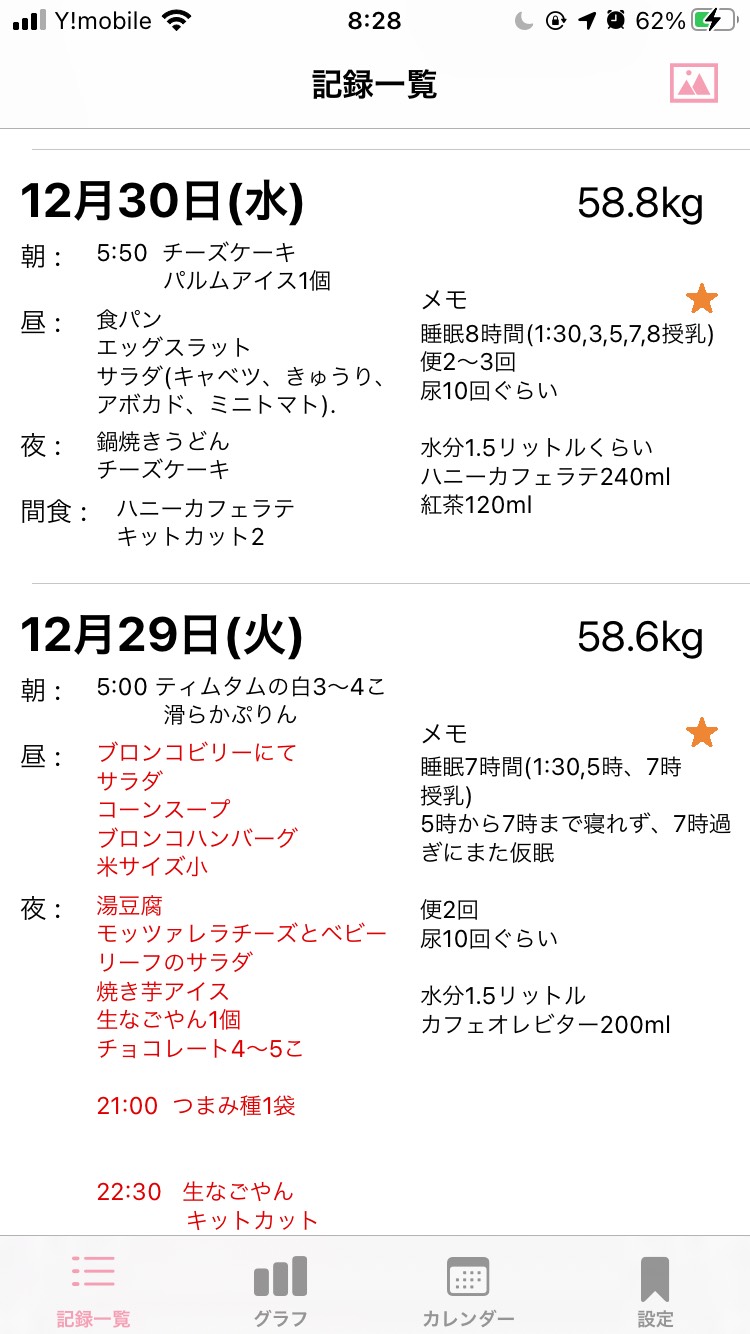Open the 12月30日(水) record entry
750x1334 pixels.
coord(375,367)
